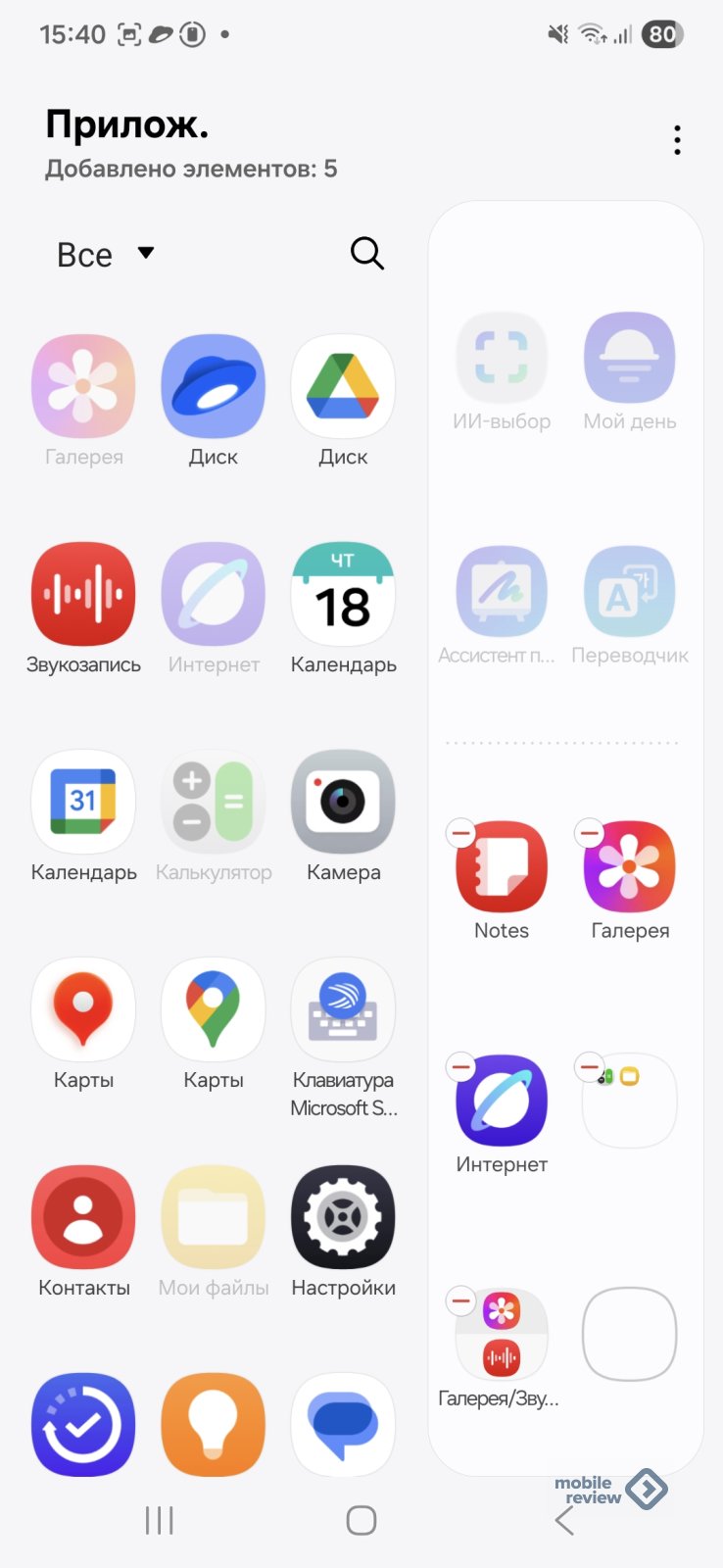The image size is (723, 1568).
Task: Open recent apps from navigation bar
Action: pos(159,1521)
